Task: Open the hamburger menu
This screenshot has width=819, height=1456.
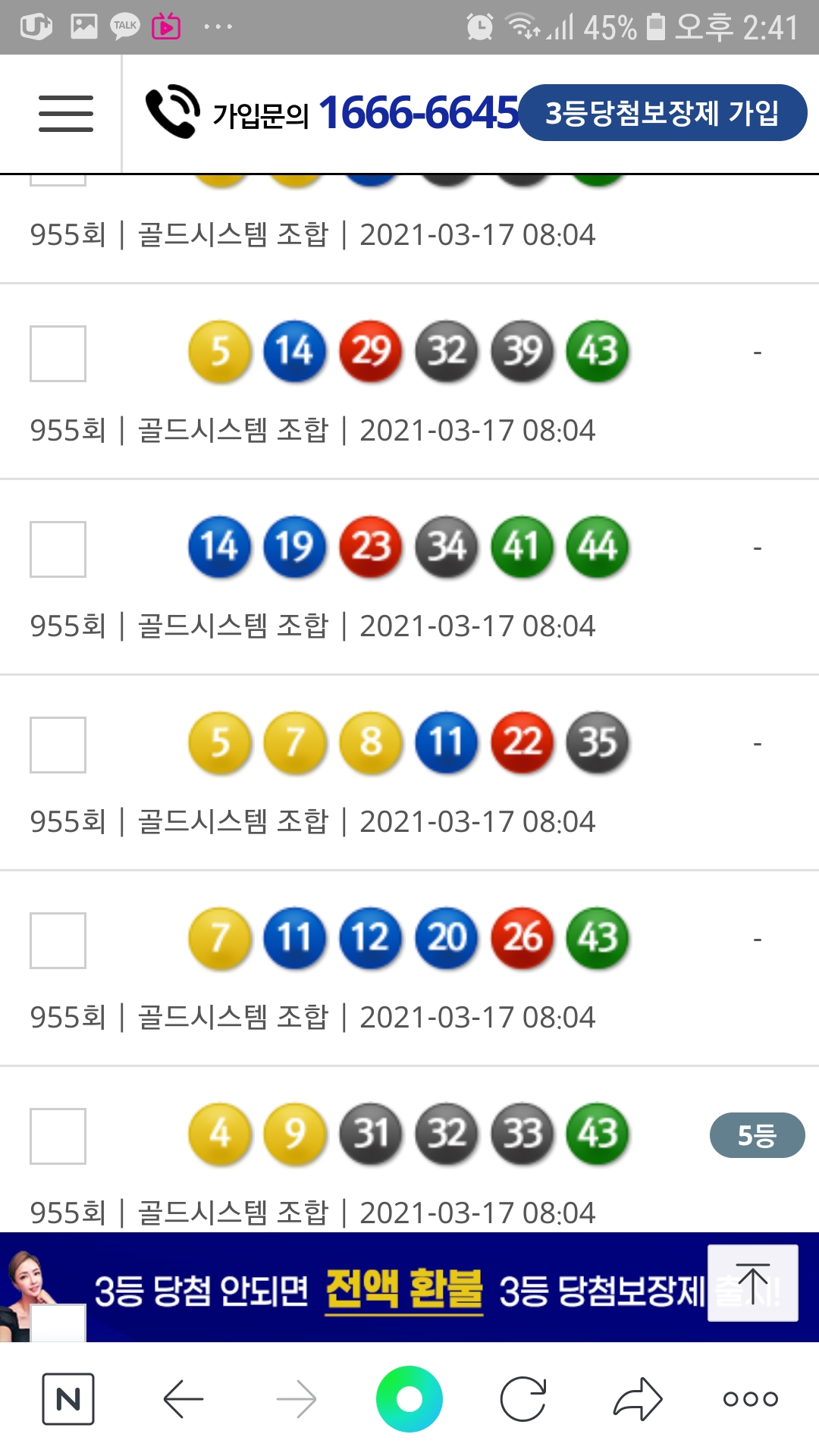Action: (x=66, y=114)
